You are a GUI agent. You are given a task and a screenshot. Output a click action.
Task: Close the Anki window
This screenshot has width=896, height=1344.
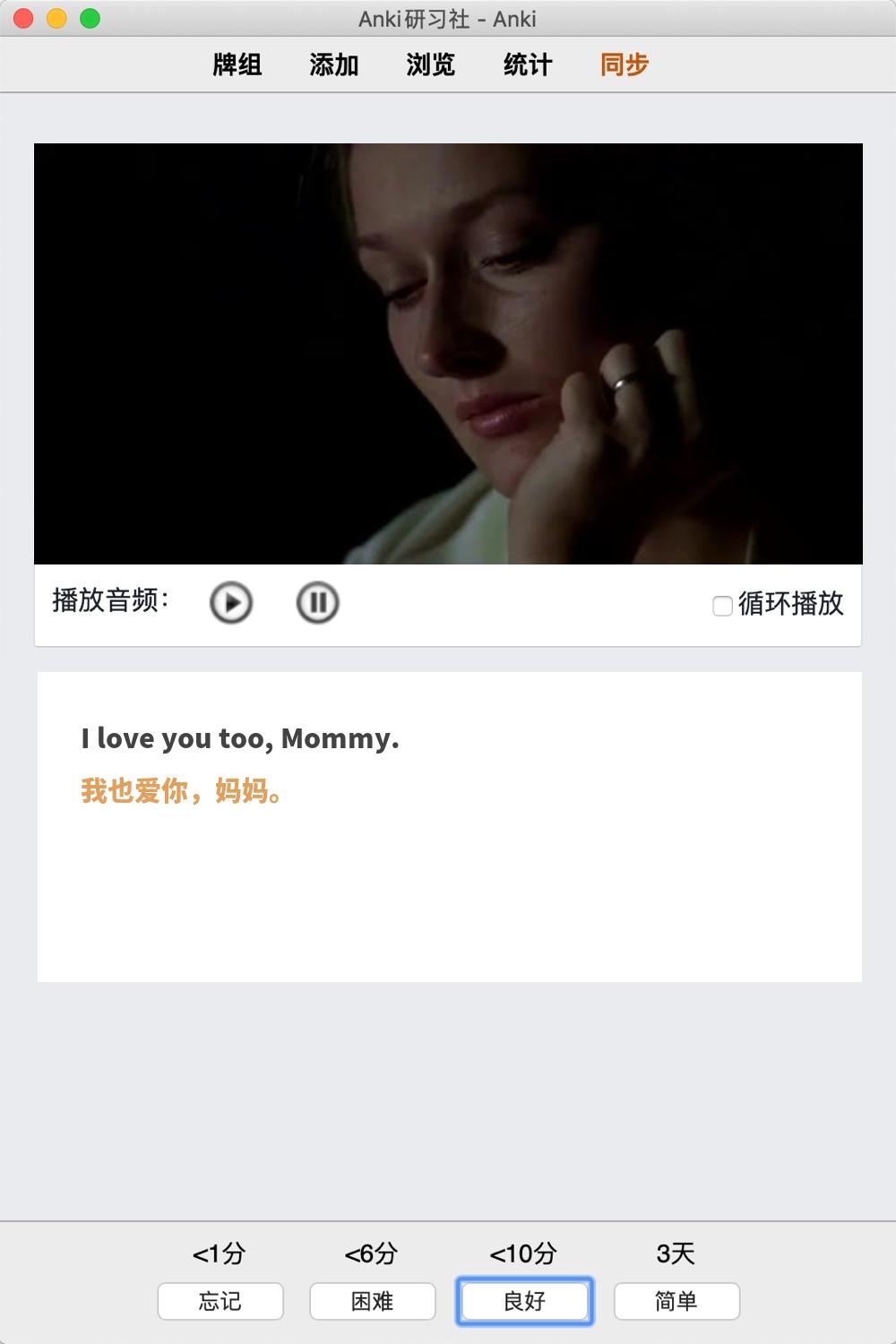(x=24, y=18)
